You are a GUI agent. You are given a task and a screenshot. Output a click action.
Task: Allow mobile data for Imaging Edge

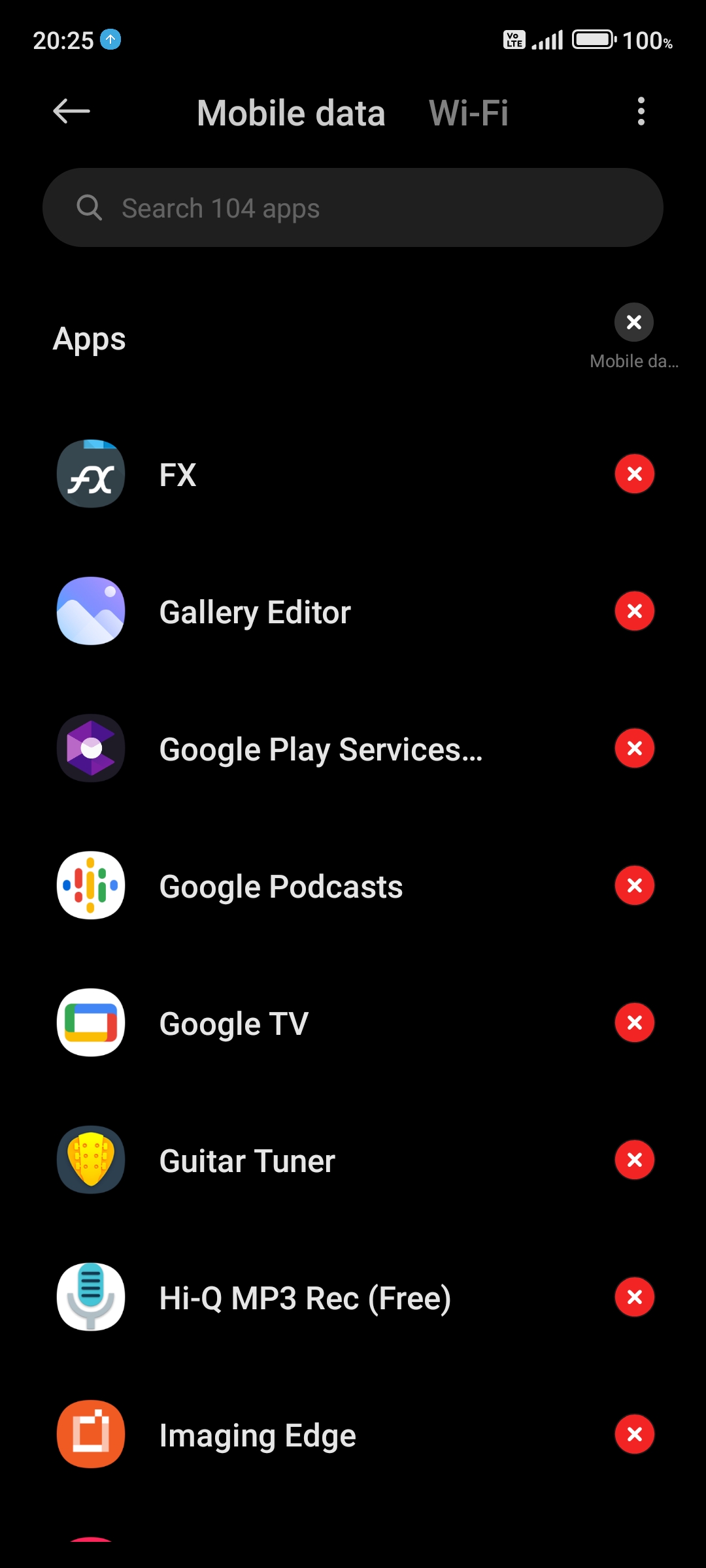pos(634,1434)
